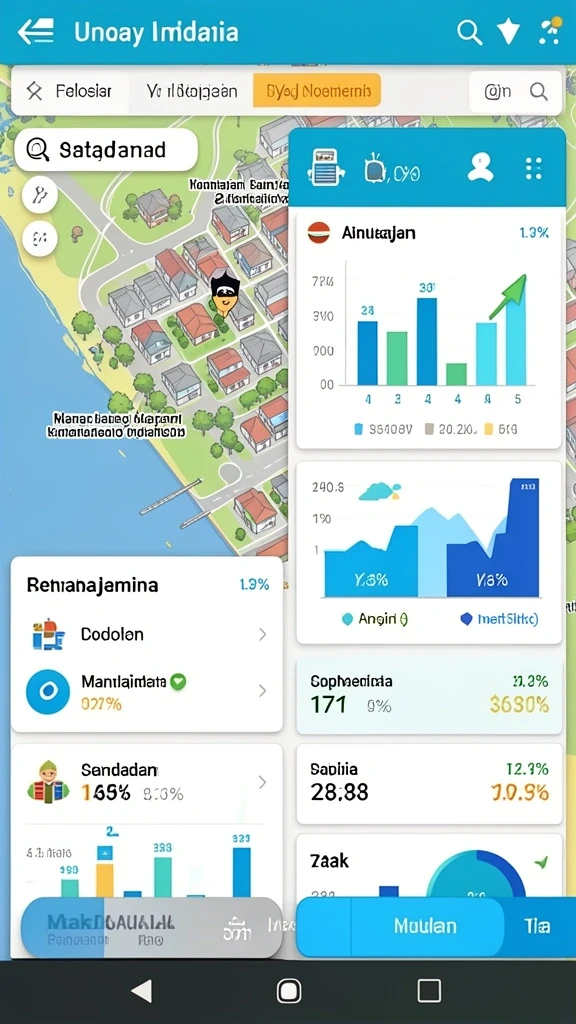Select the highlighted Byed Noemernis chip
This screenshot has width=576, height=1024.
click(317, 91)
